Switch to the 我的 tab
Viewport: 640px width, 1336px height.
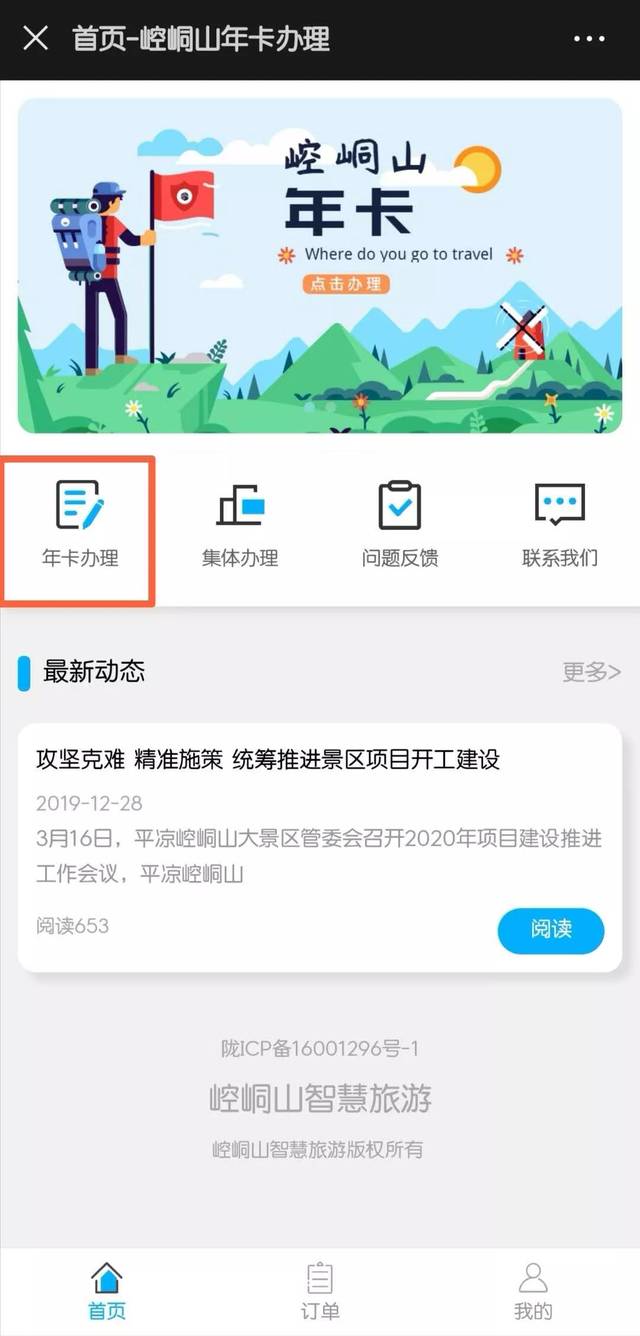(x=533, y=1291)
